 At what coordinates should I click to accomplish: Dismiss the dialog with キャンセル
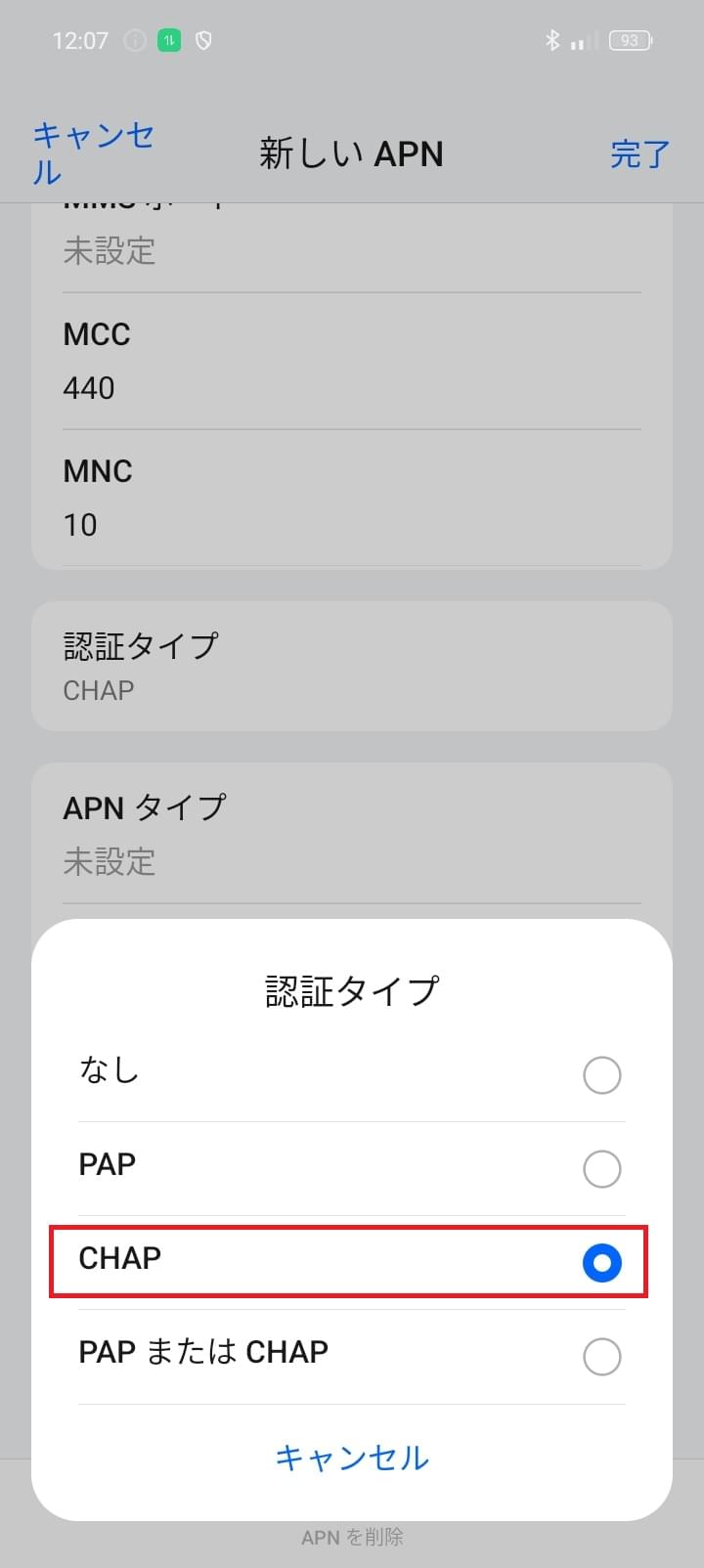[352, 1458]
